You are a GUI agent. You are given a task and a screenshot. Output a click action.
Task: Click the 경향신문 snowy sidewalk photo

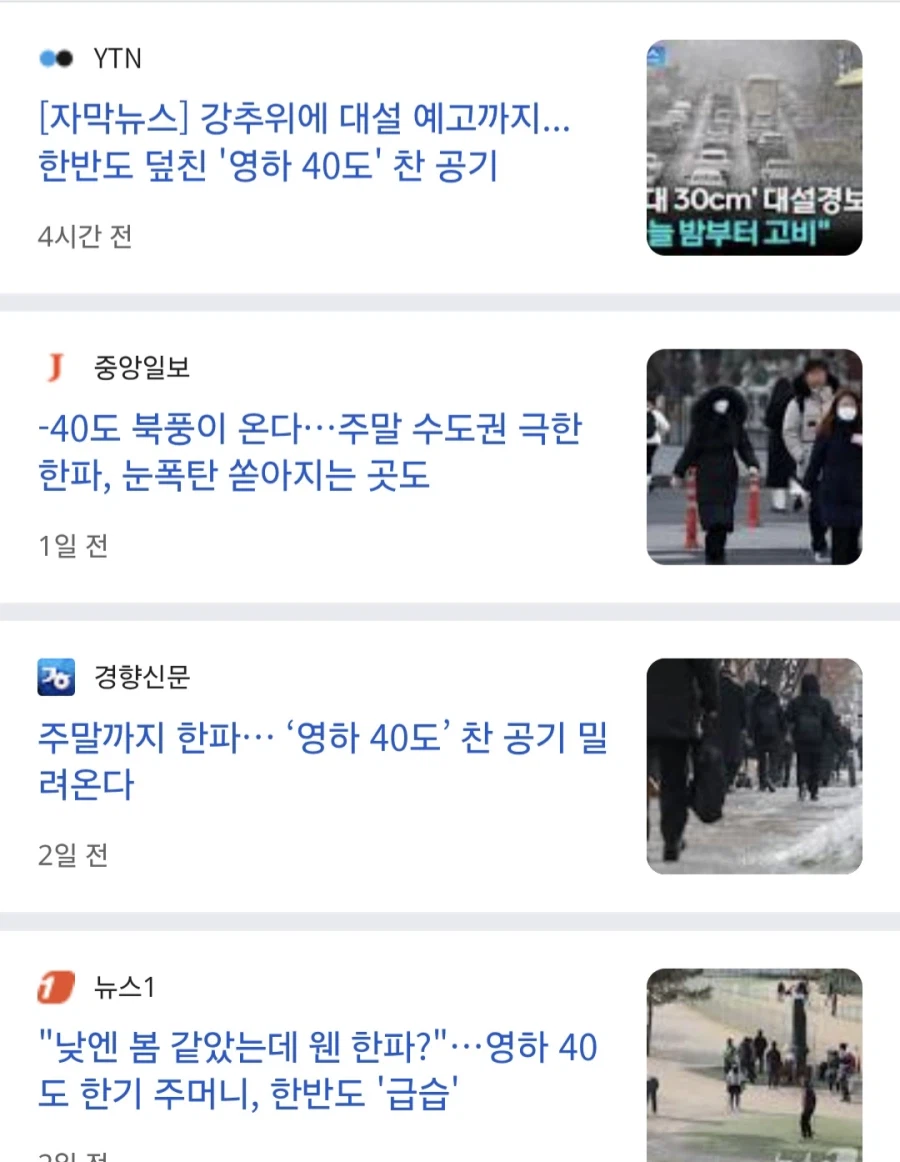point(754,766)
